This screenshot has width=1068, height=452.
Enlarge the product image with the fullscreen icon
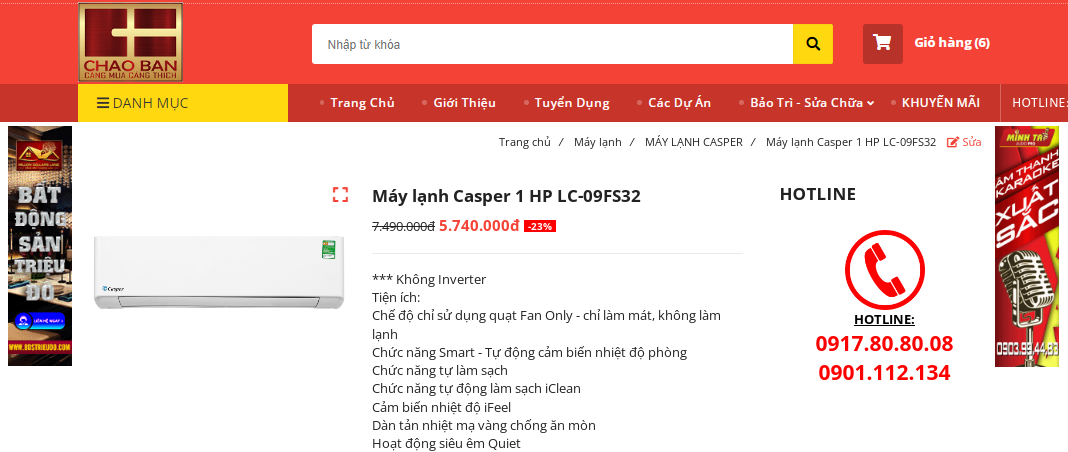tap(340, 195)
